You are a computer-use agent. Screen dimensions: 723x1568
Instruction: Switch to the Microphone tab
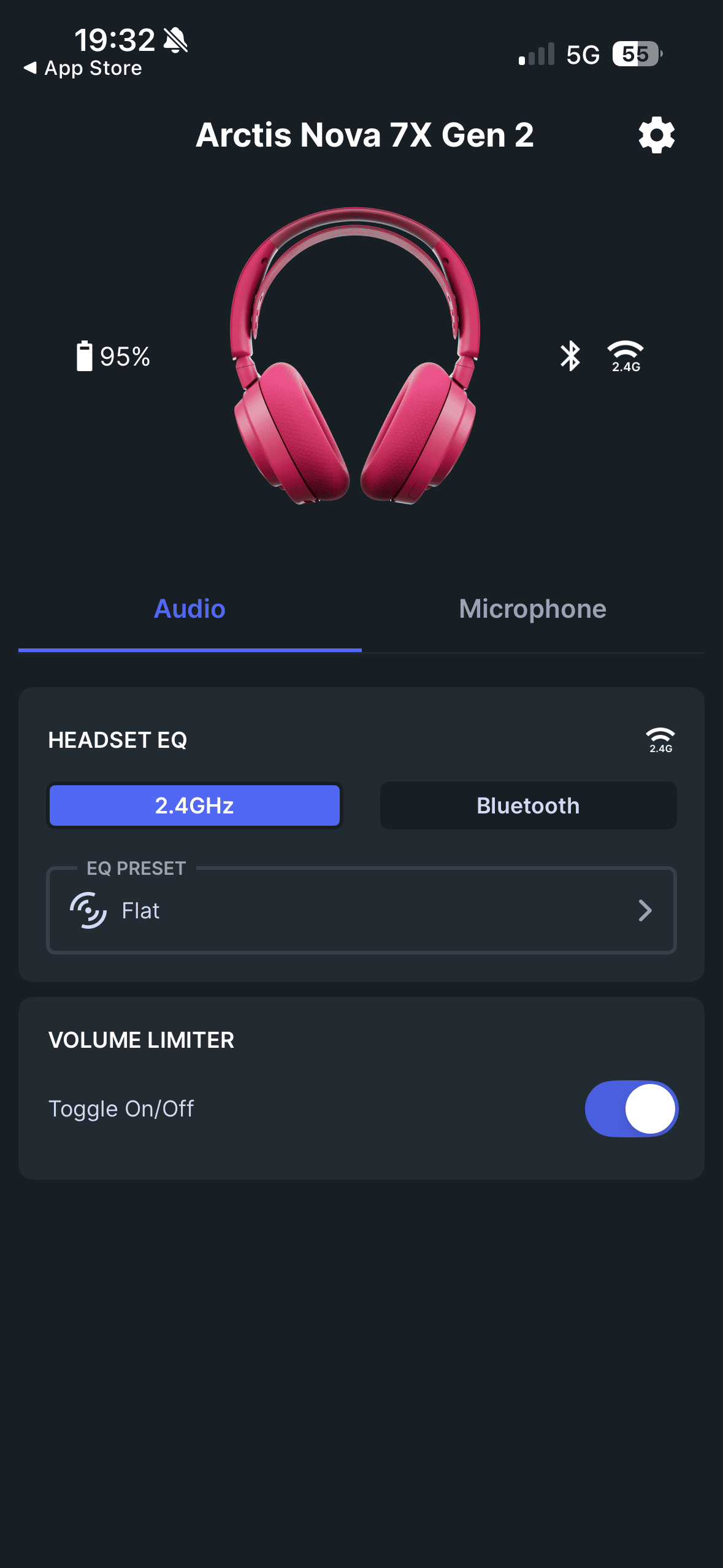(x=532, y=609)
